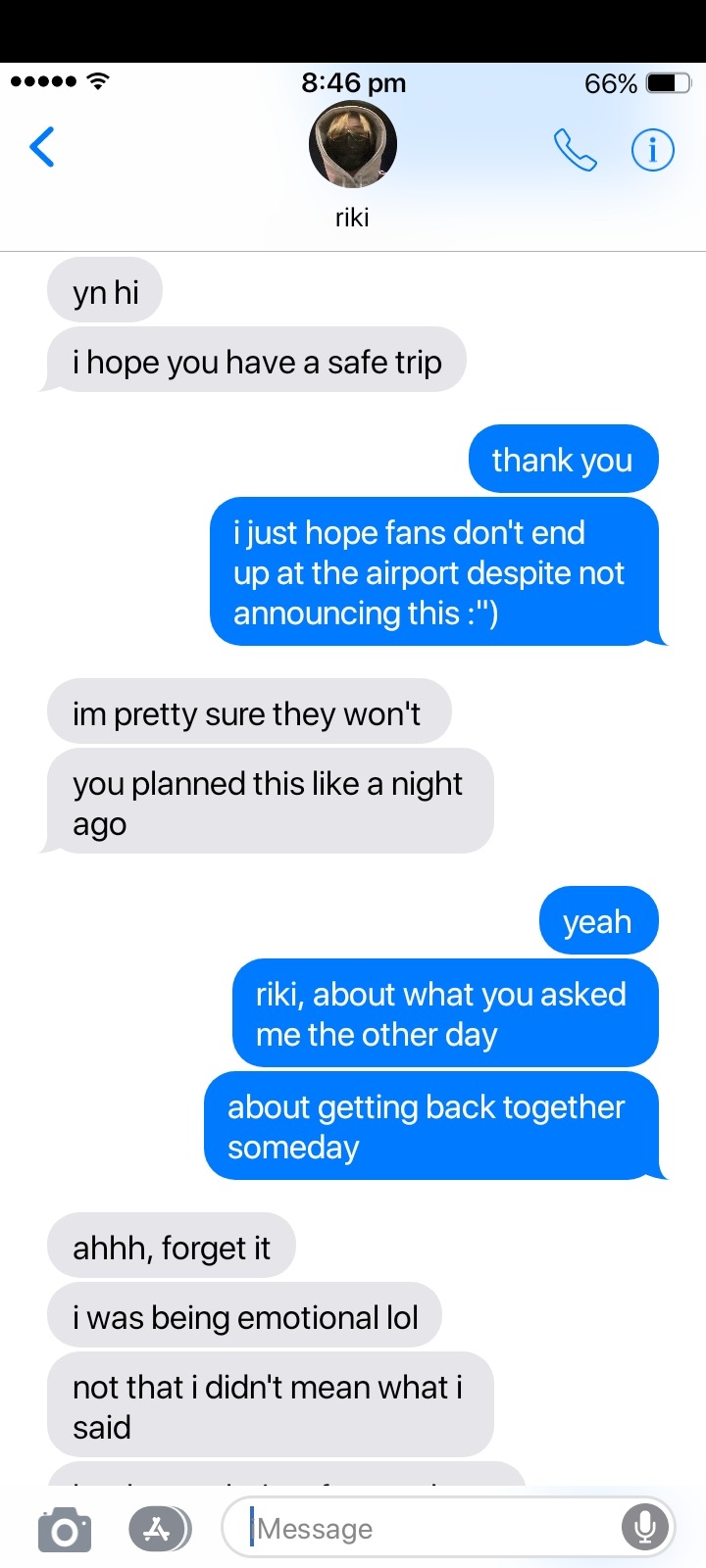Record an audio message with microphone
Screen dimensions: 706x1568
click(644, 1527)
